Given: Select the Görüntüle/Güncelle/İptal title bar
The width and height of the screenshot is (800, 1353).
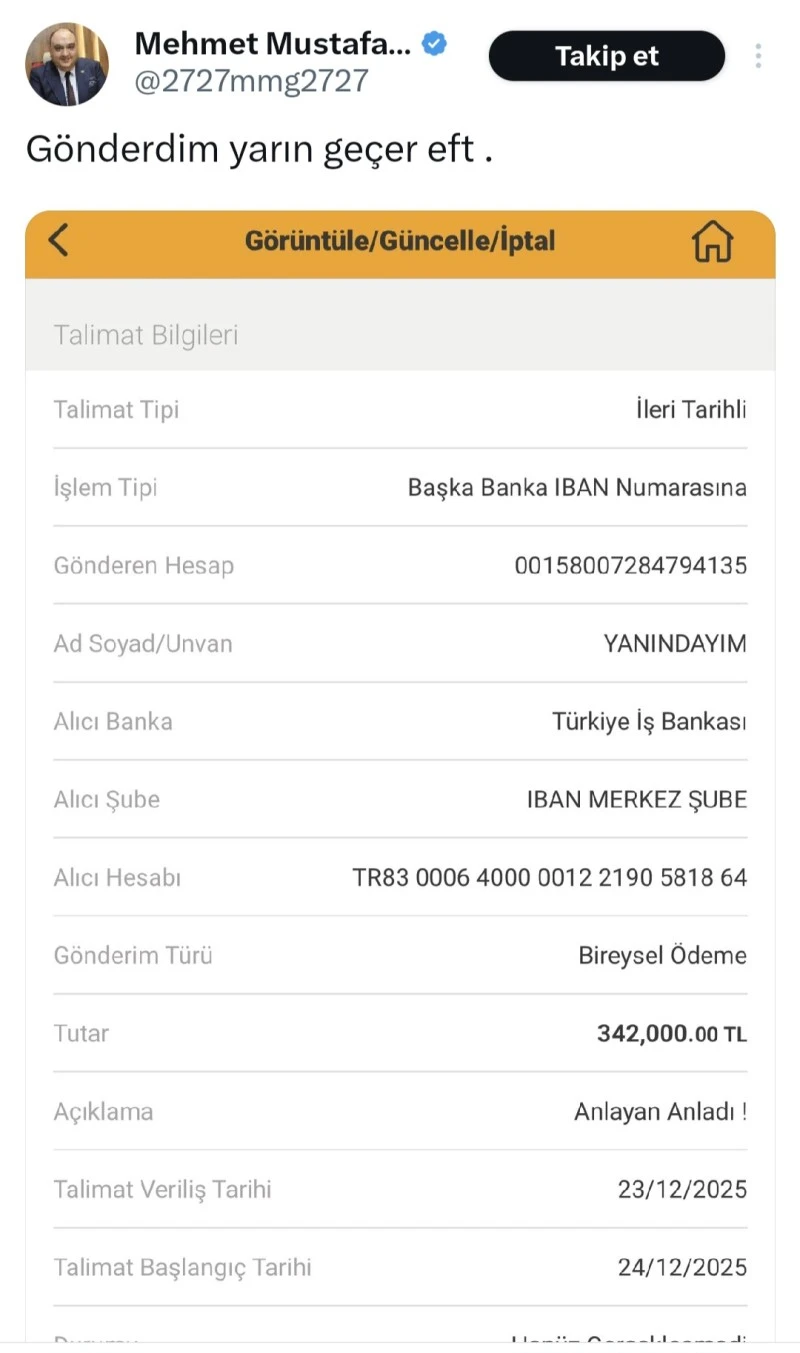Looking at the screenshot, I should (x=400, y=241).
